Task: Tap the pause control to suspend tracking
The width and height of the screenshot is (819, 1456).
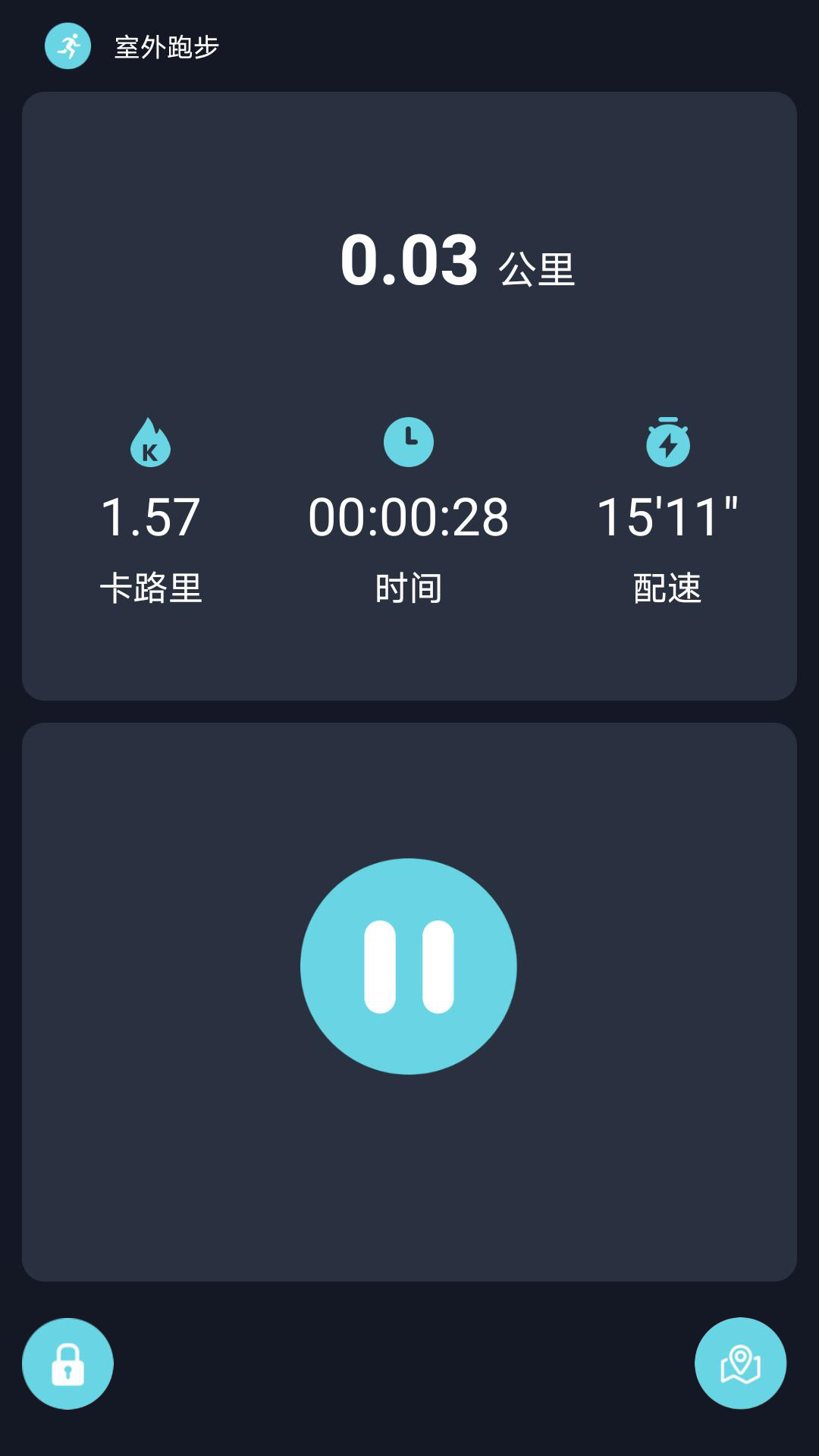Action: coord(409,965)
